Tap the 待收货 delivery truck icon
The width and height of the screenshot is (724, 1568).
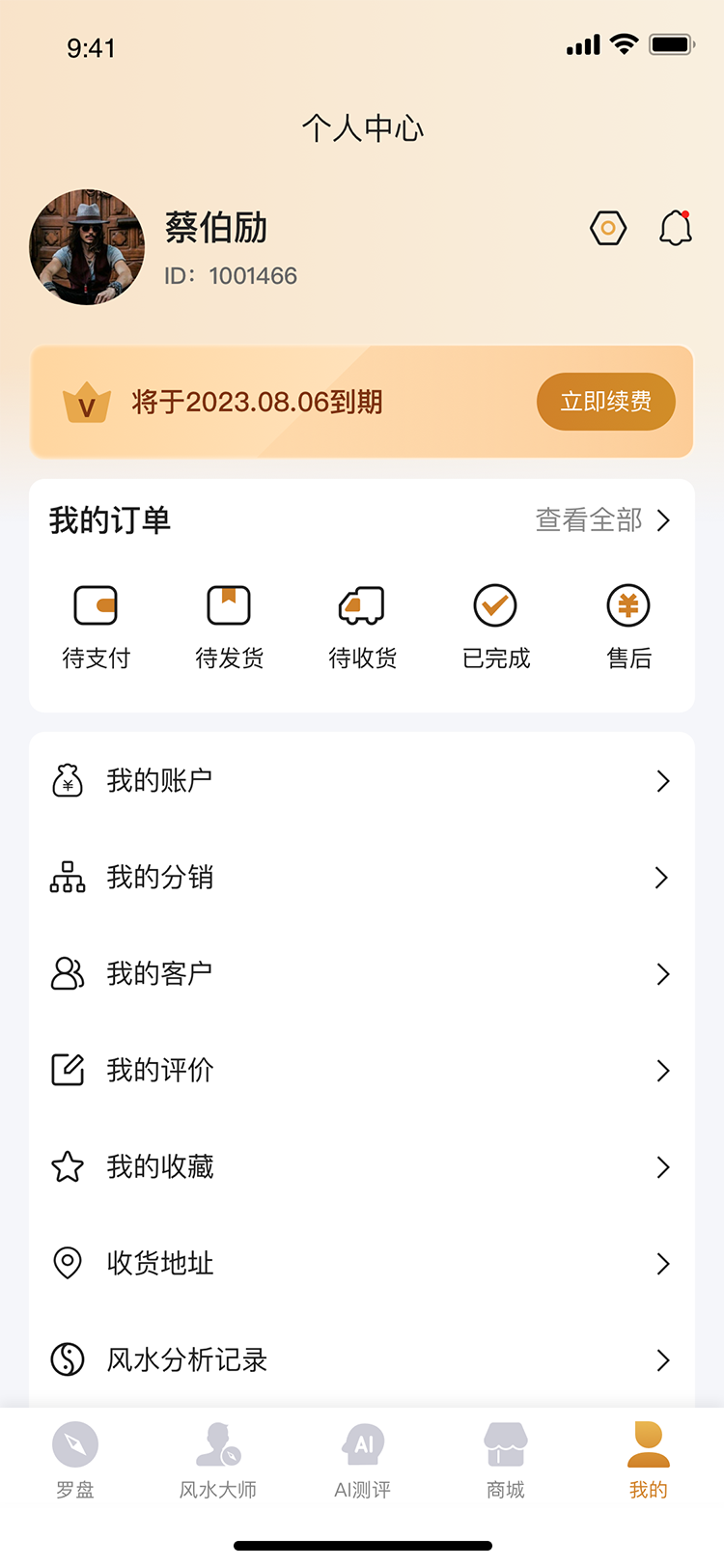tap(362, 606)
